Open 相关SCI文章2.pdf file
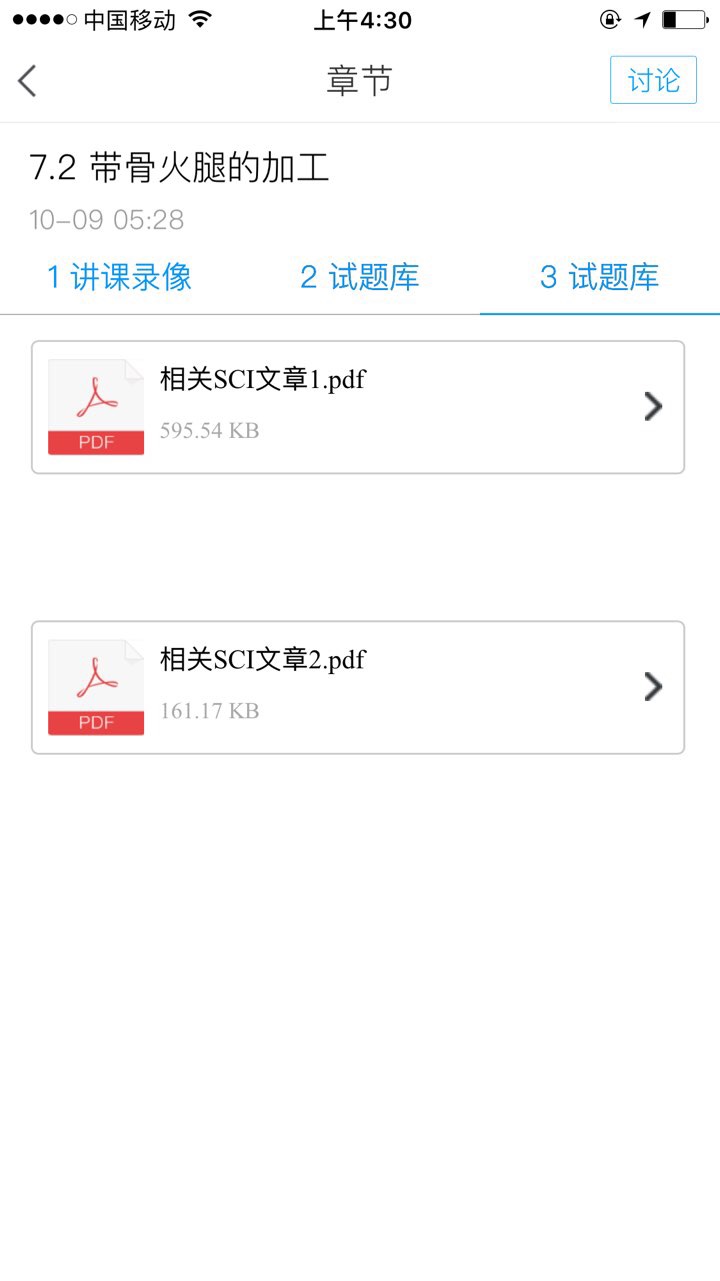The height and width of the screenshot is (1281, 720). point(358,687)
